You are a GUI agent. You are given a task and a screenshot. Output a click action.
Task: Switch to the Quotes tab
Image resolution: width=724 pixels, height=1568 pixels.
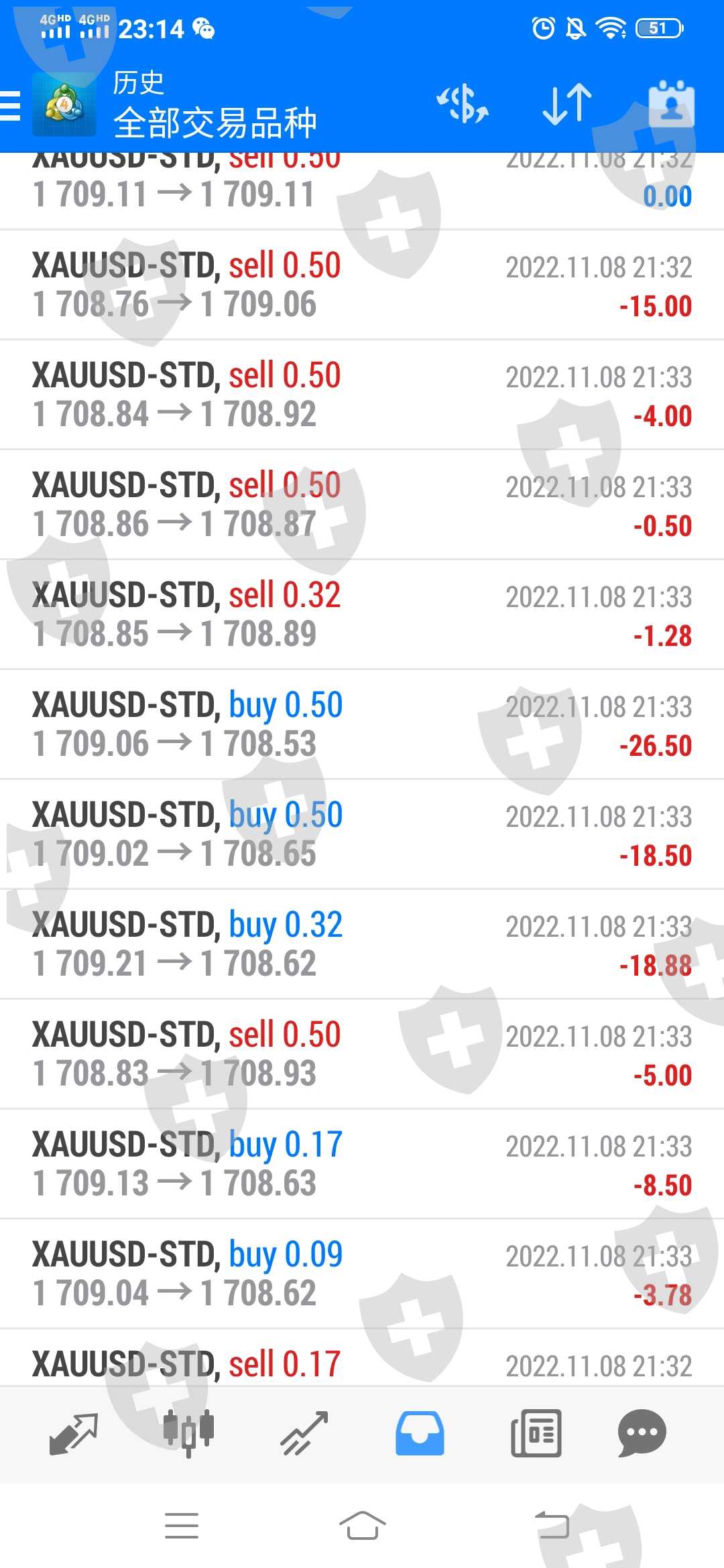[x=74, y=1434]
